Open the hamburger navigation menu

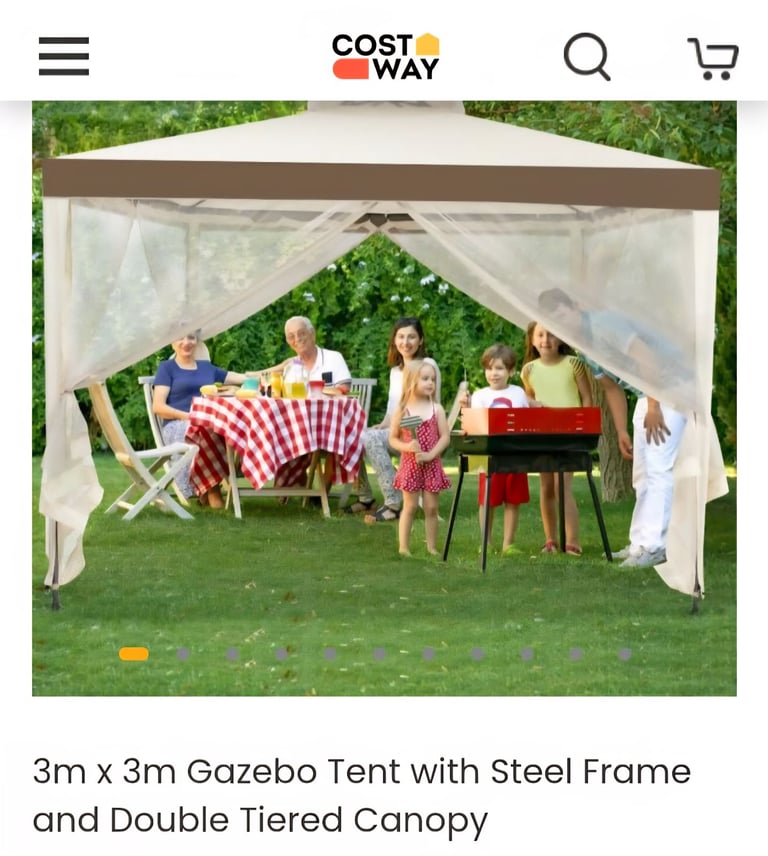[x=64, y=56]
